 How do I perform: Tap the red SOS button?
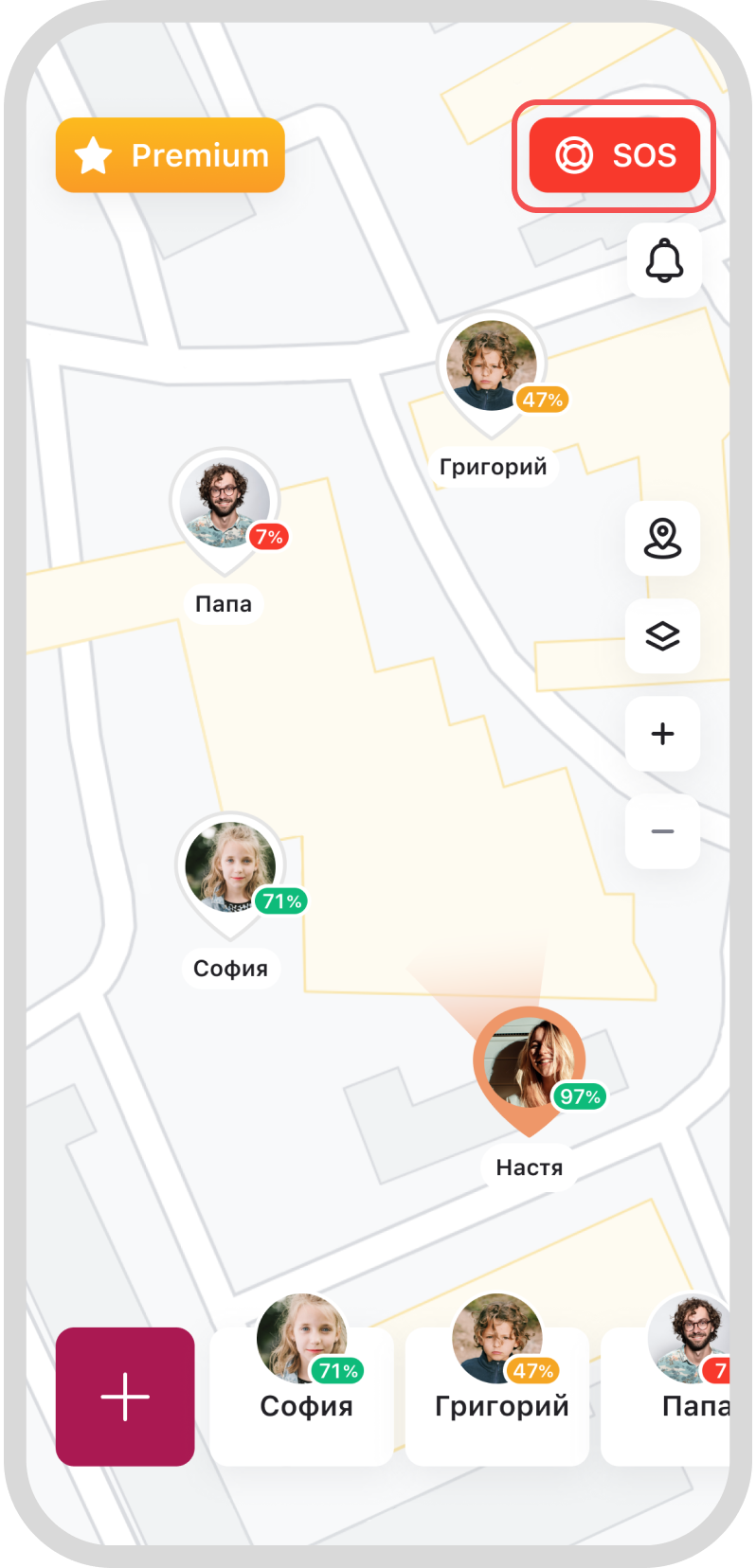coord(614,155)
